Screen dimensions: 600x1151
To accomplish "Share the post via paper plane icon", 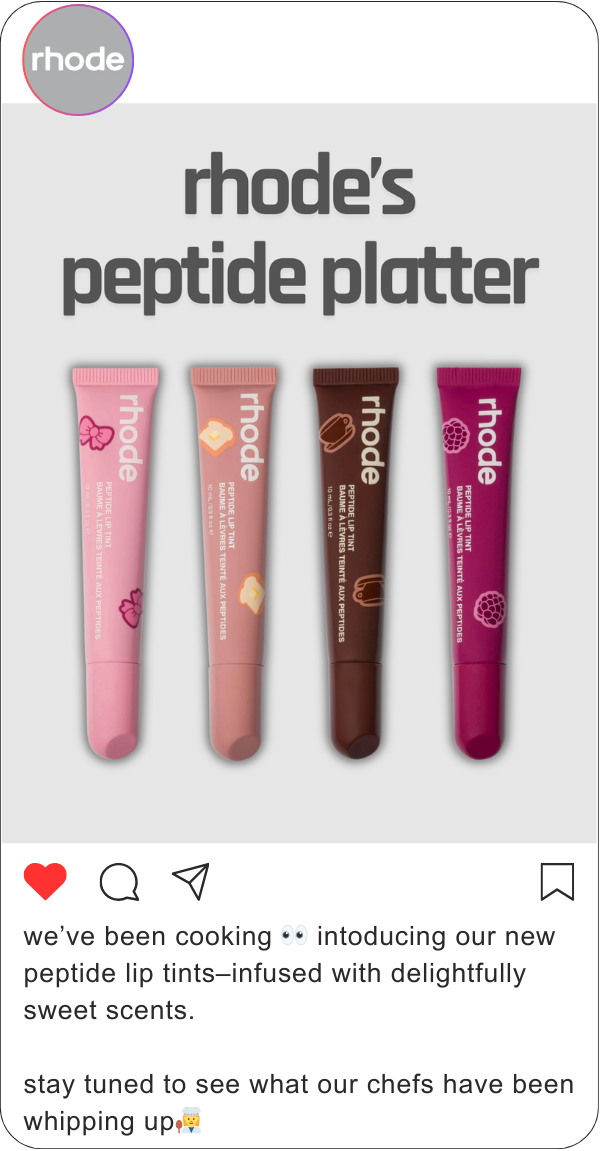I will (190, 881).
